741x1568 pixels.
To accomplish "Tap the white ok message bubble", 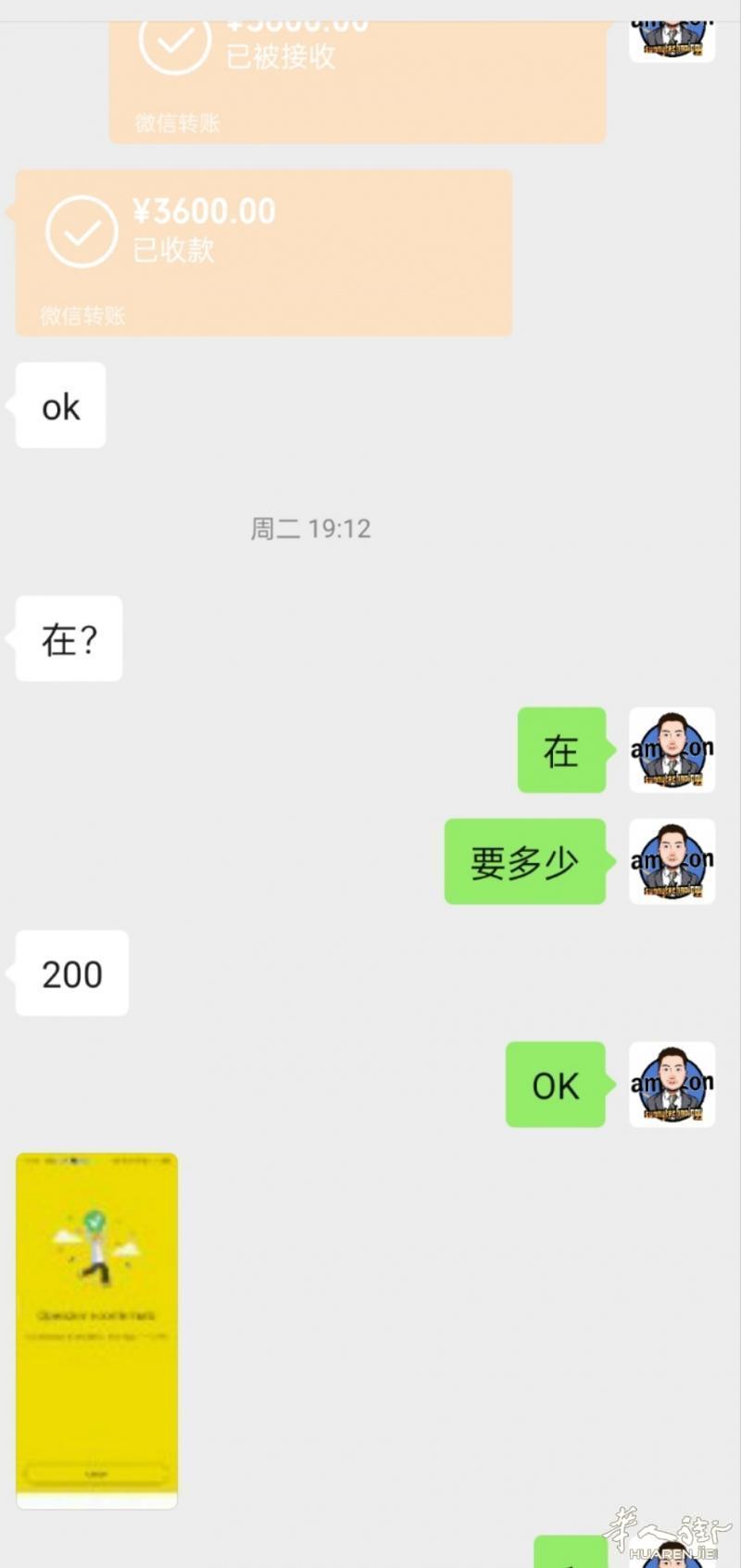I will [58, 405].
